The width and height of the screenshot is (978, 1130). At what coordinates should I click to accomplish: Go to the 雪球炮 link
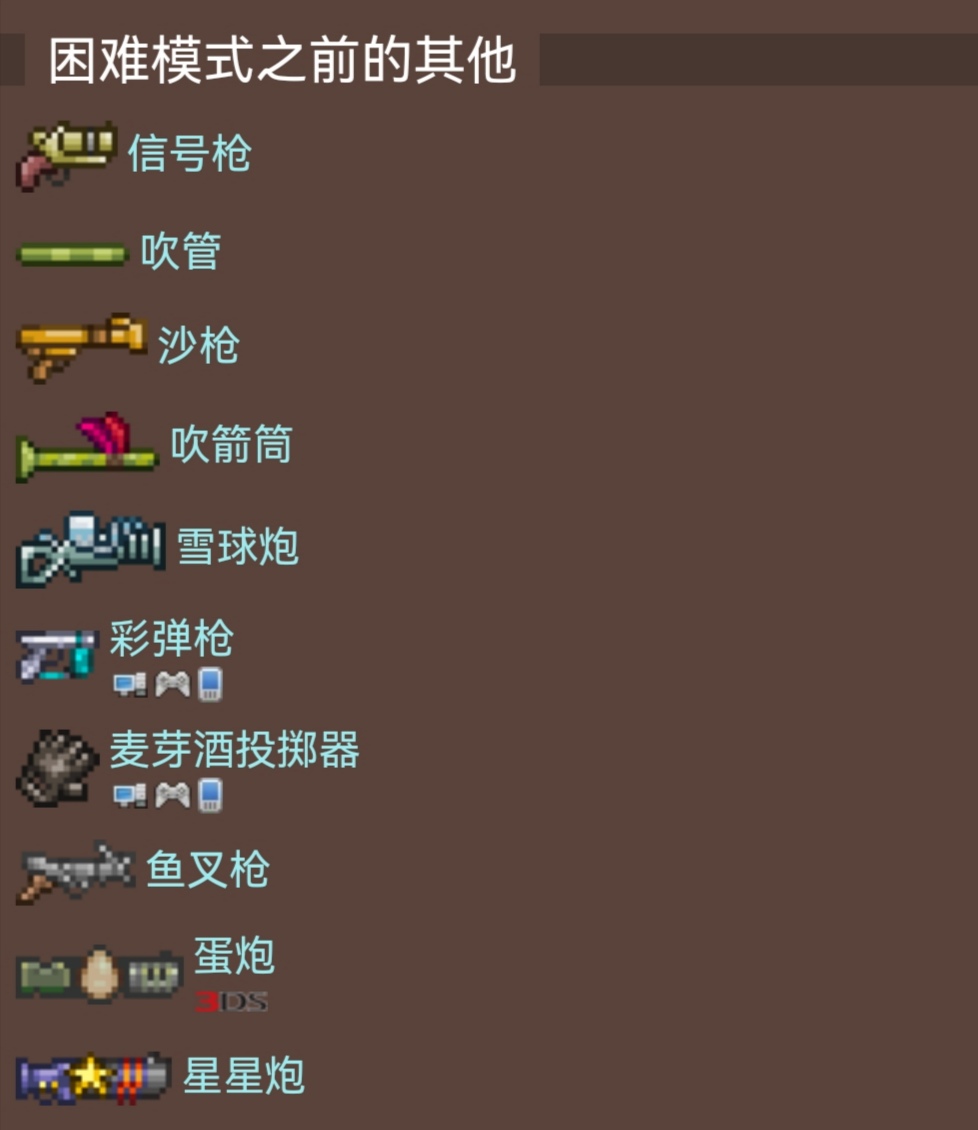coord(238,546)
